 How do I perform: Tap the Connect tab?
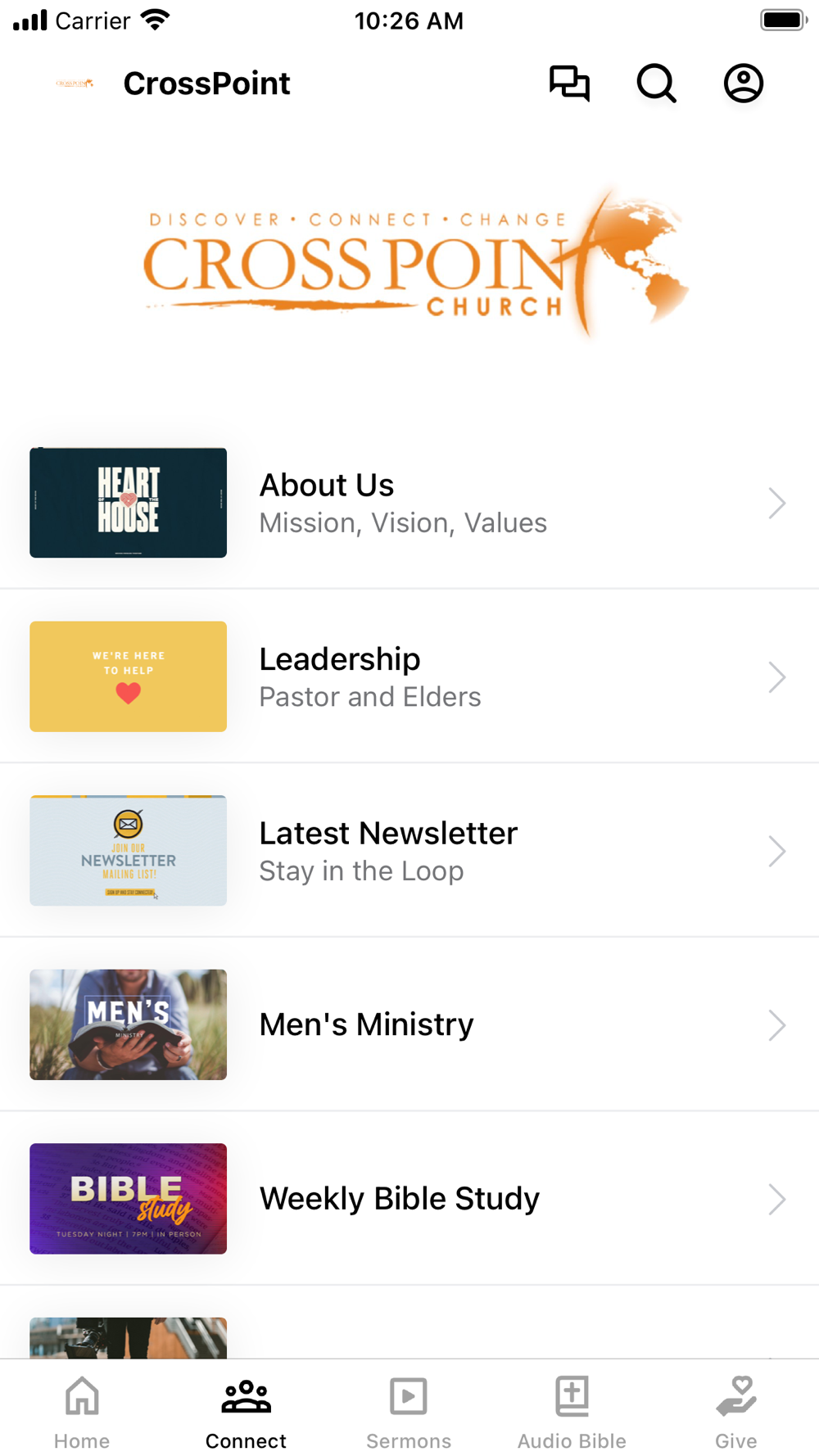coord(246,1412)
